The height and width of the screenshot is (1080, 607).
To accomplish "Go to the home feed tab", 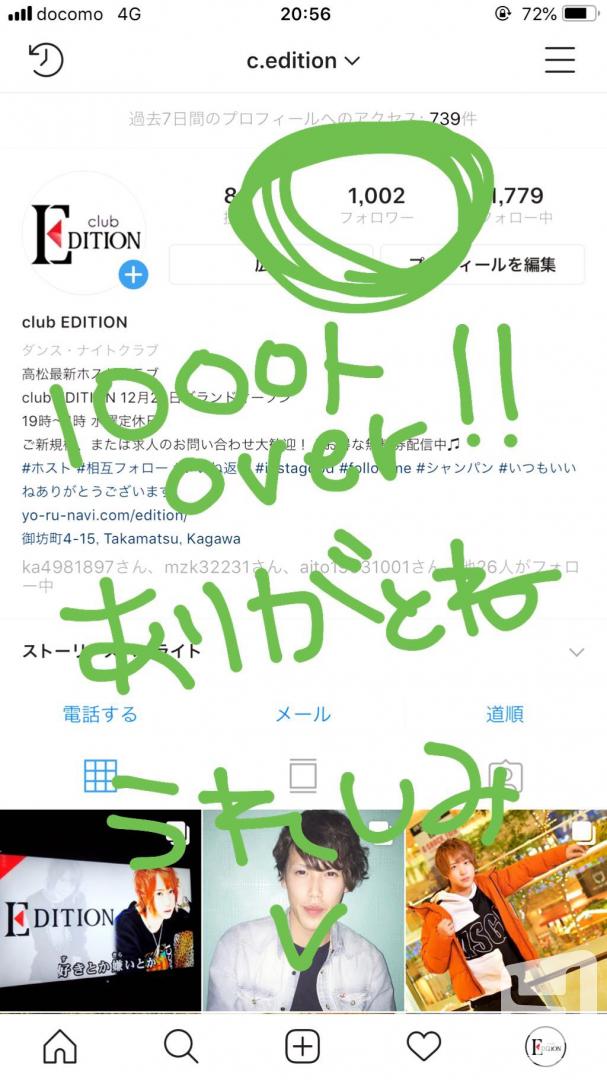I will click(60, 1047).
